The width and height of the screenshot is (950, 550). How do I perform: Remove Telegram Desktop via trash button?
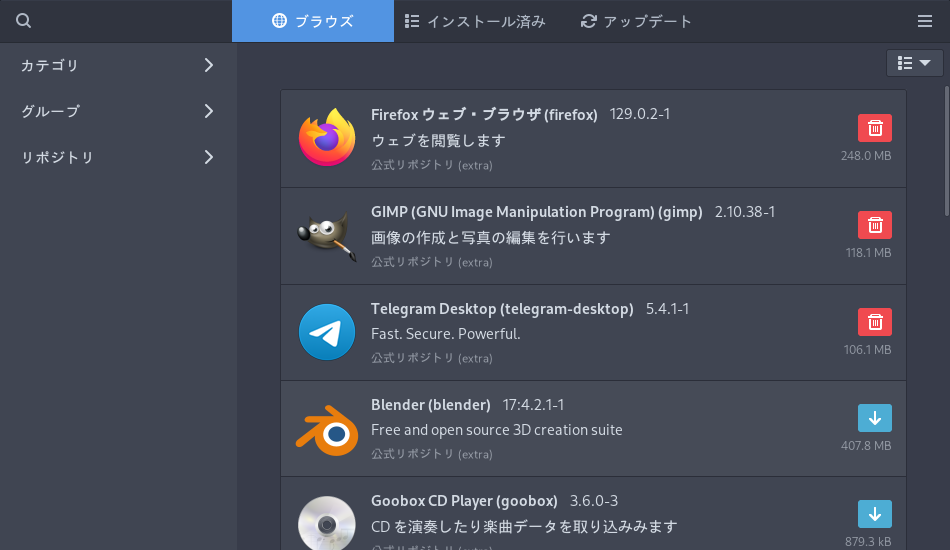874,322
